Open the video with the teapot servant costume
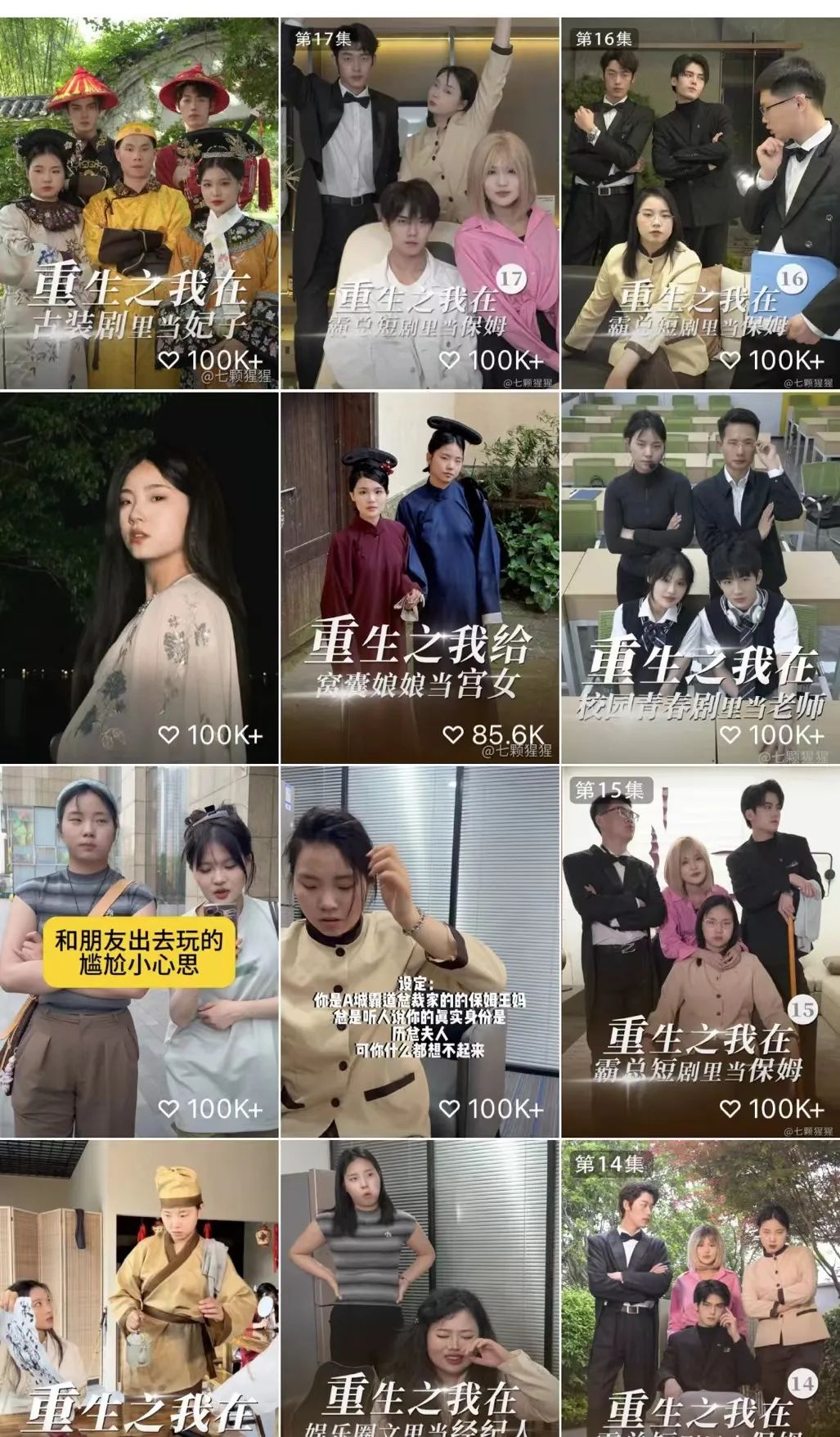 [x=139, y=1289]
